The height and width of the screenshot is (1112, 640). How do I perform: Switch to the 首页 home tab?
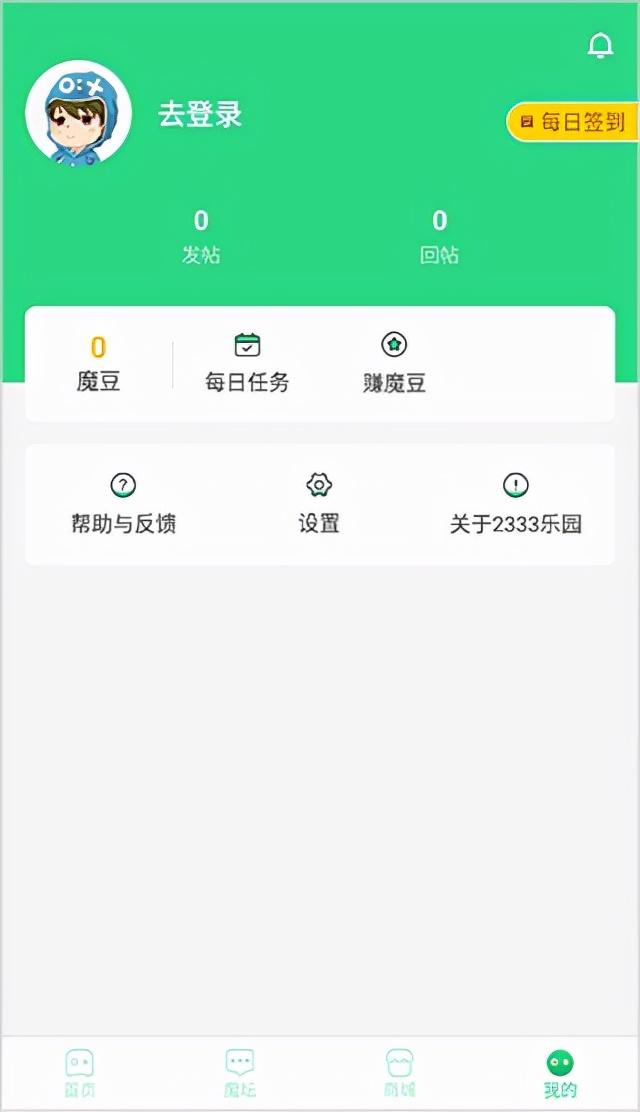(80, 1073)
